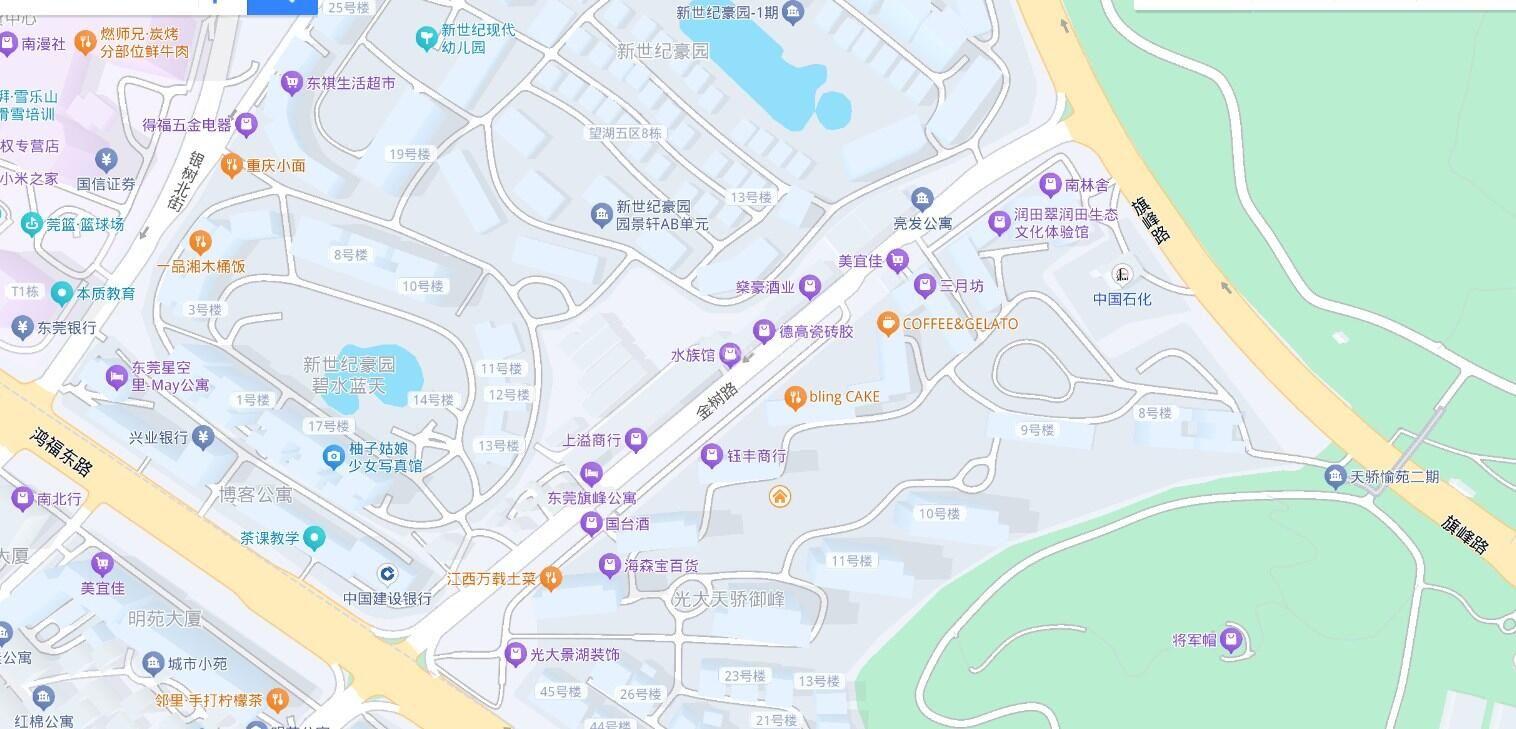Open the 莞篮·篮球场 basketball court marker

point(32,224)
